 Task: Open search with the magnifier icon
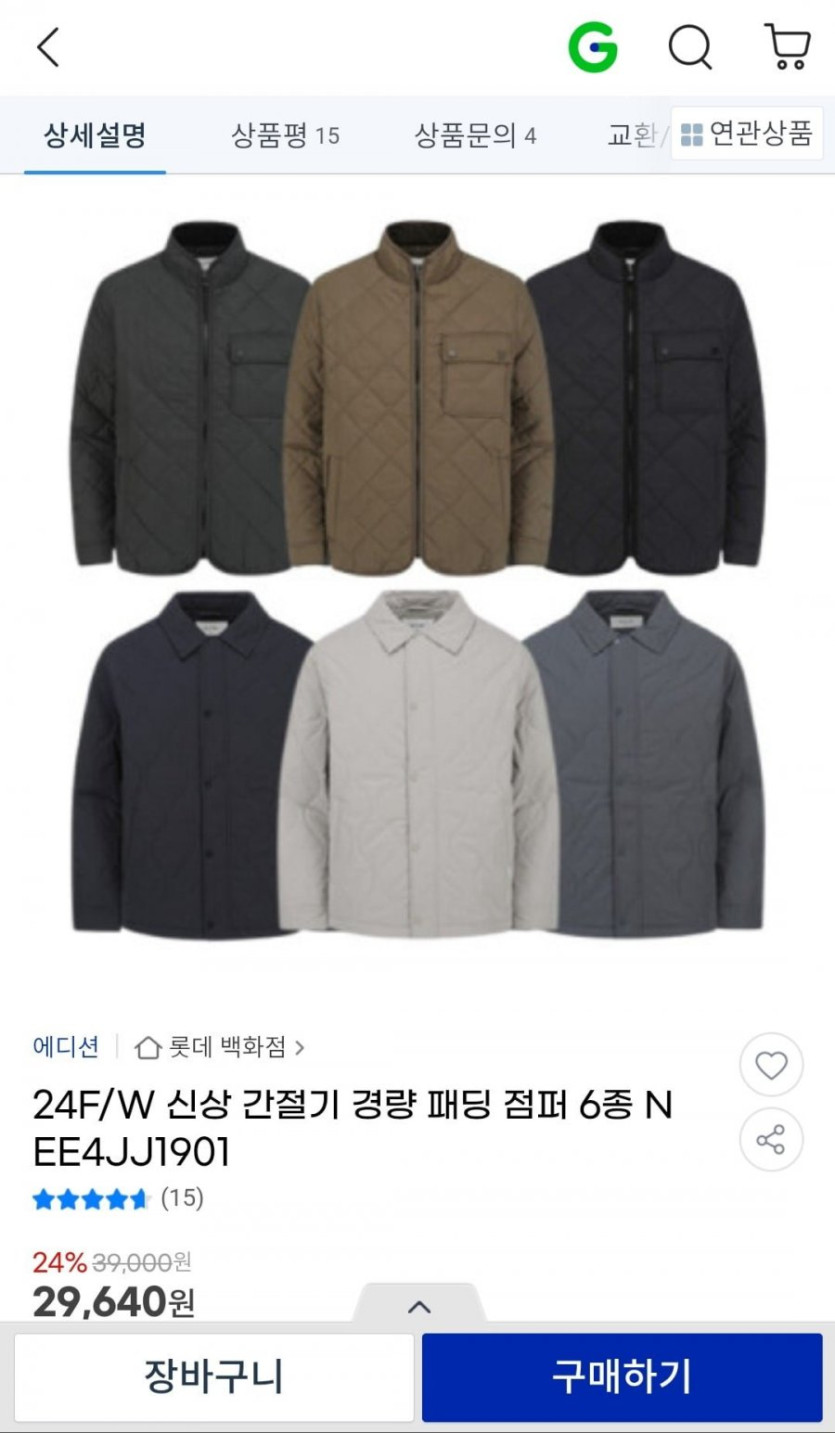pyautogui.click(x=690, y=47)
